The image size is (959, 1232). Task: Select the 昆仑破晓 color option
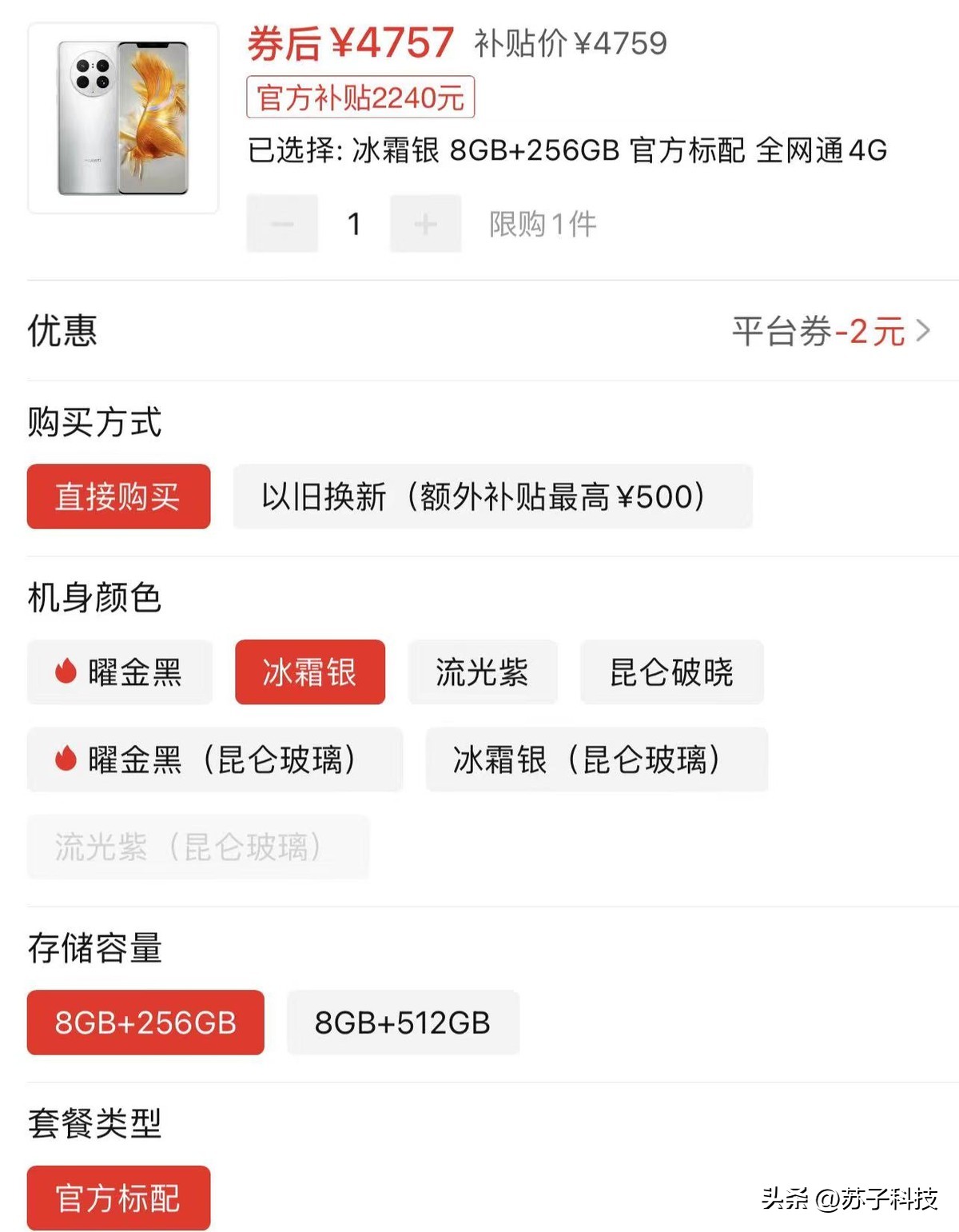pos(671,672)
